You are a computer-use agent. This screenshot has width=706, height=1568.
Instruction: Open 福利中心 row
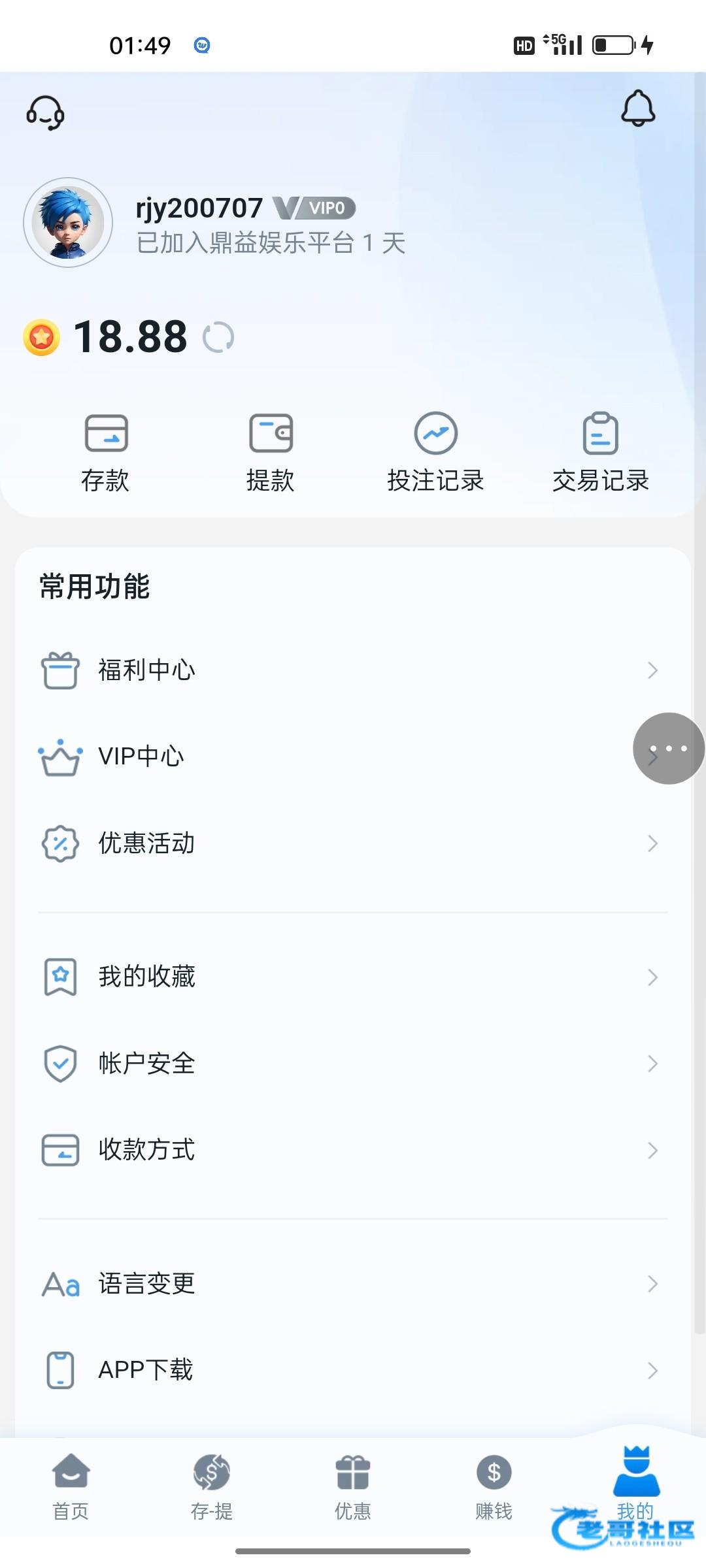pyautogui.click(x=353, y=670)
